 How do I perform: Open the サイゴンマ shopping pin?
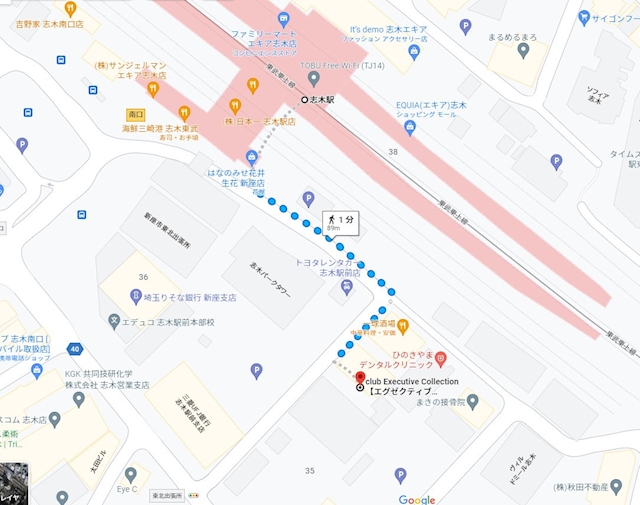pos(584,17)
